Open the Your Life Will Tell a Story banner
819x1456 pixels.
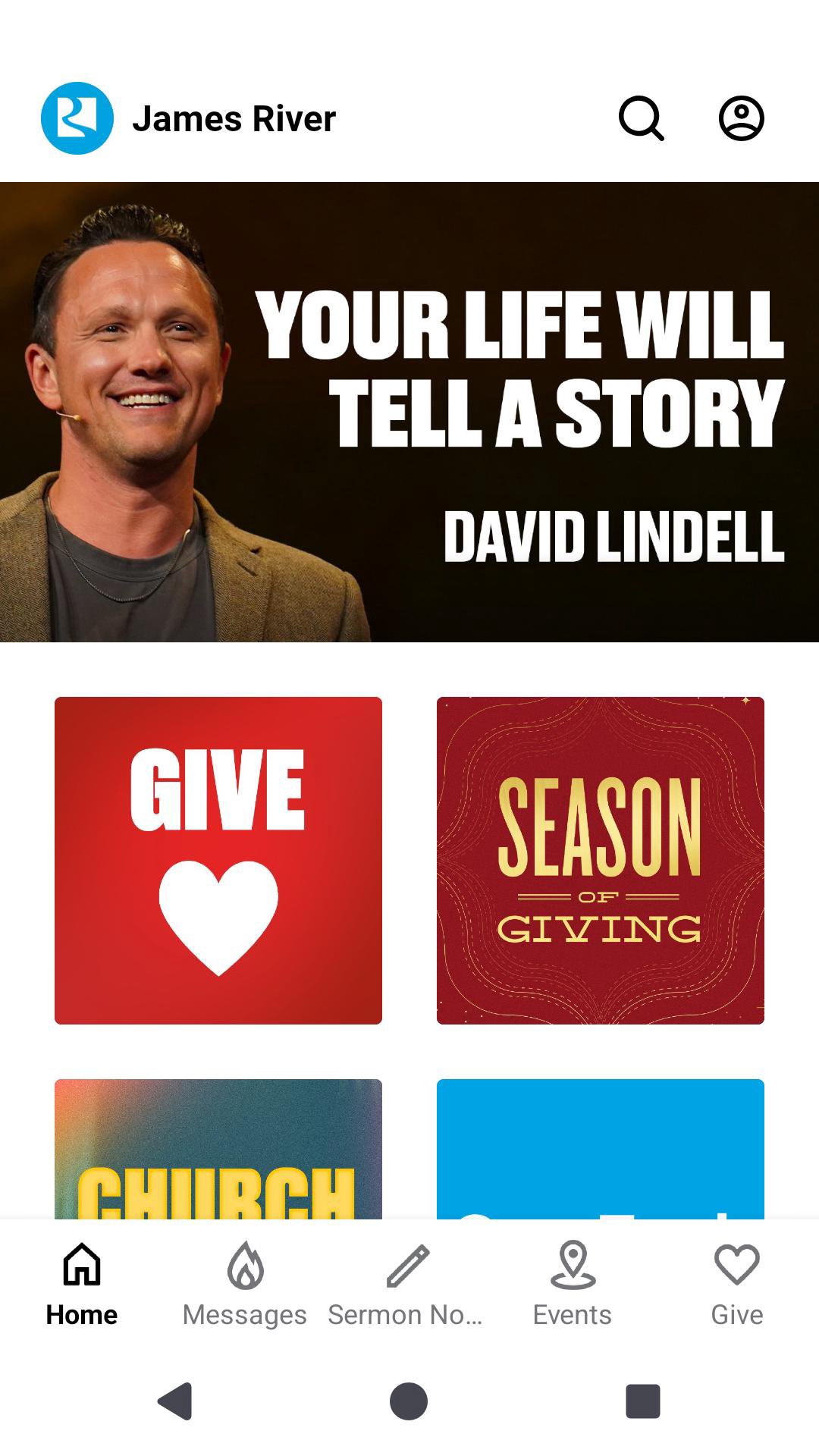tap(409, 412)
